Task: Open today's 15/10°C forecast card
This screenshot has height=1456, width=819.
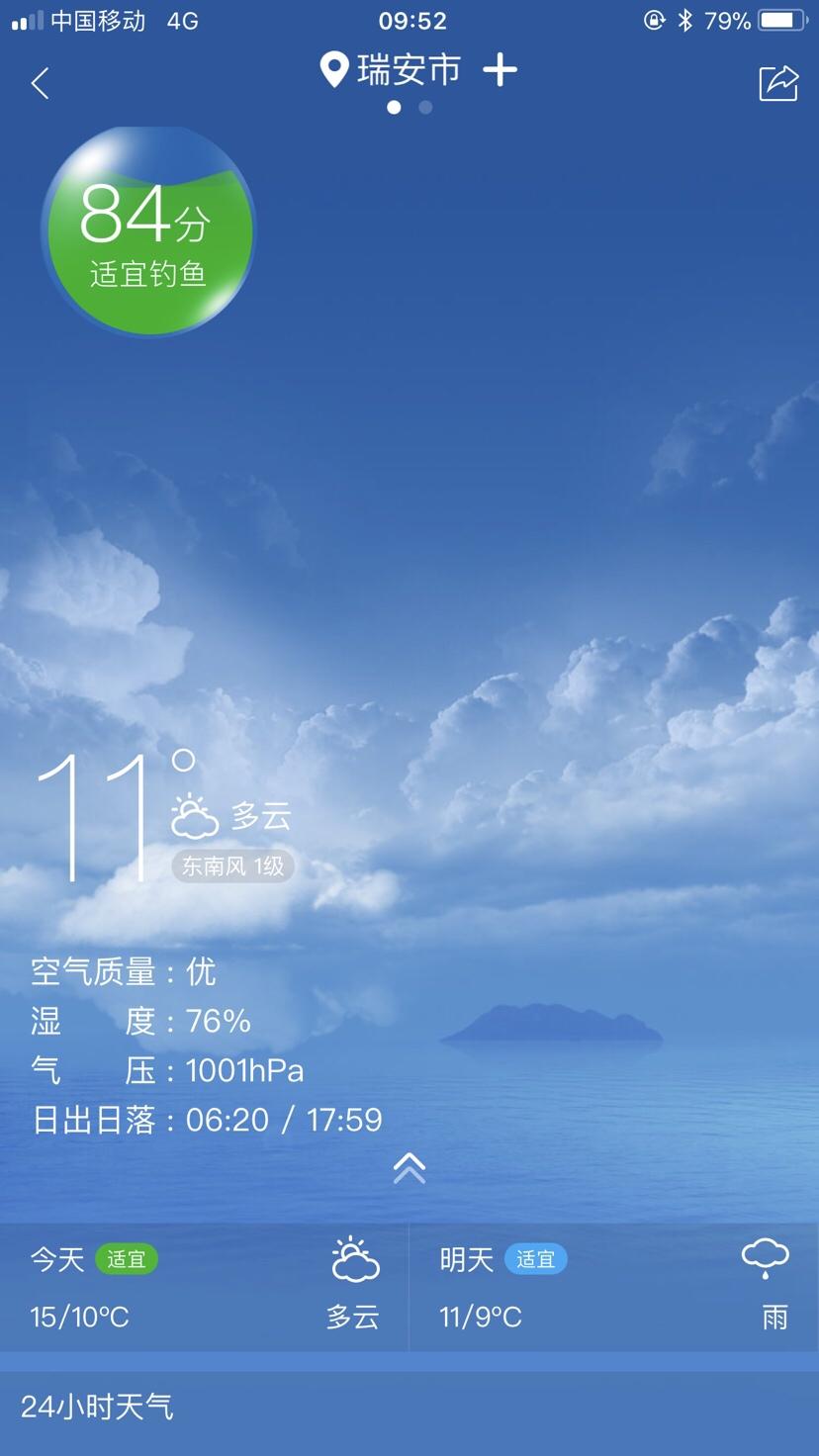Action: pos(204,1288)
